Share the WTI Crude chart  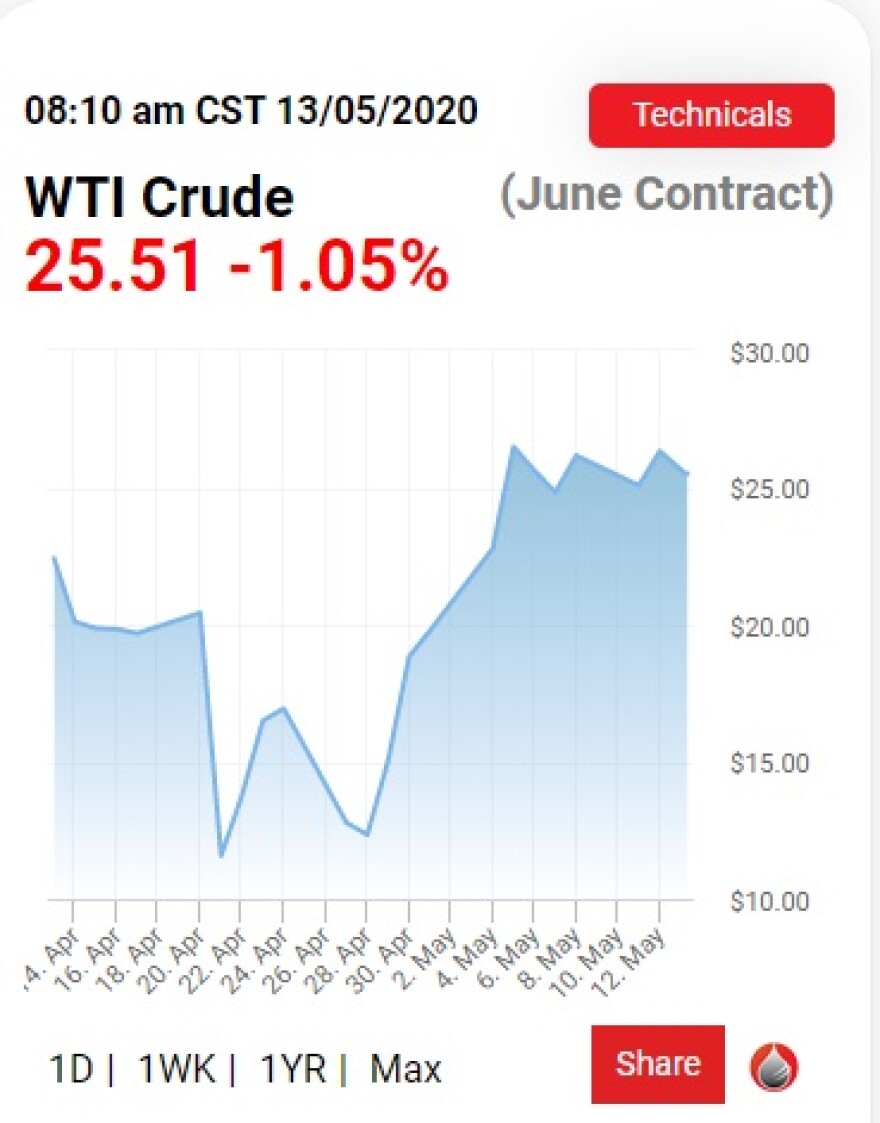click(x=657, y=1064)
